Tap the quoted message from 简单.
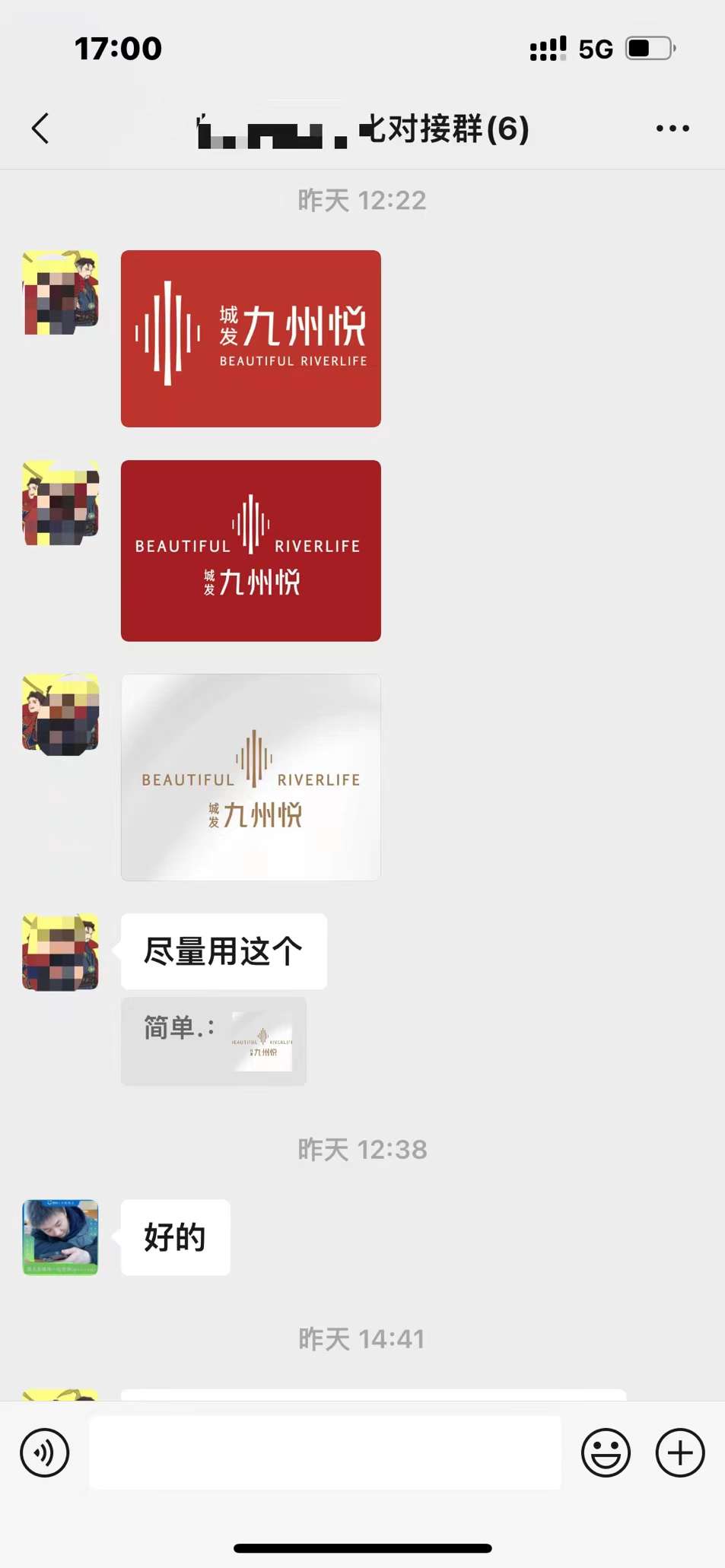Screen dimensions: 725x1568 [x=214, y=1041]
